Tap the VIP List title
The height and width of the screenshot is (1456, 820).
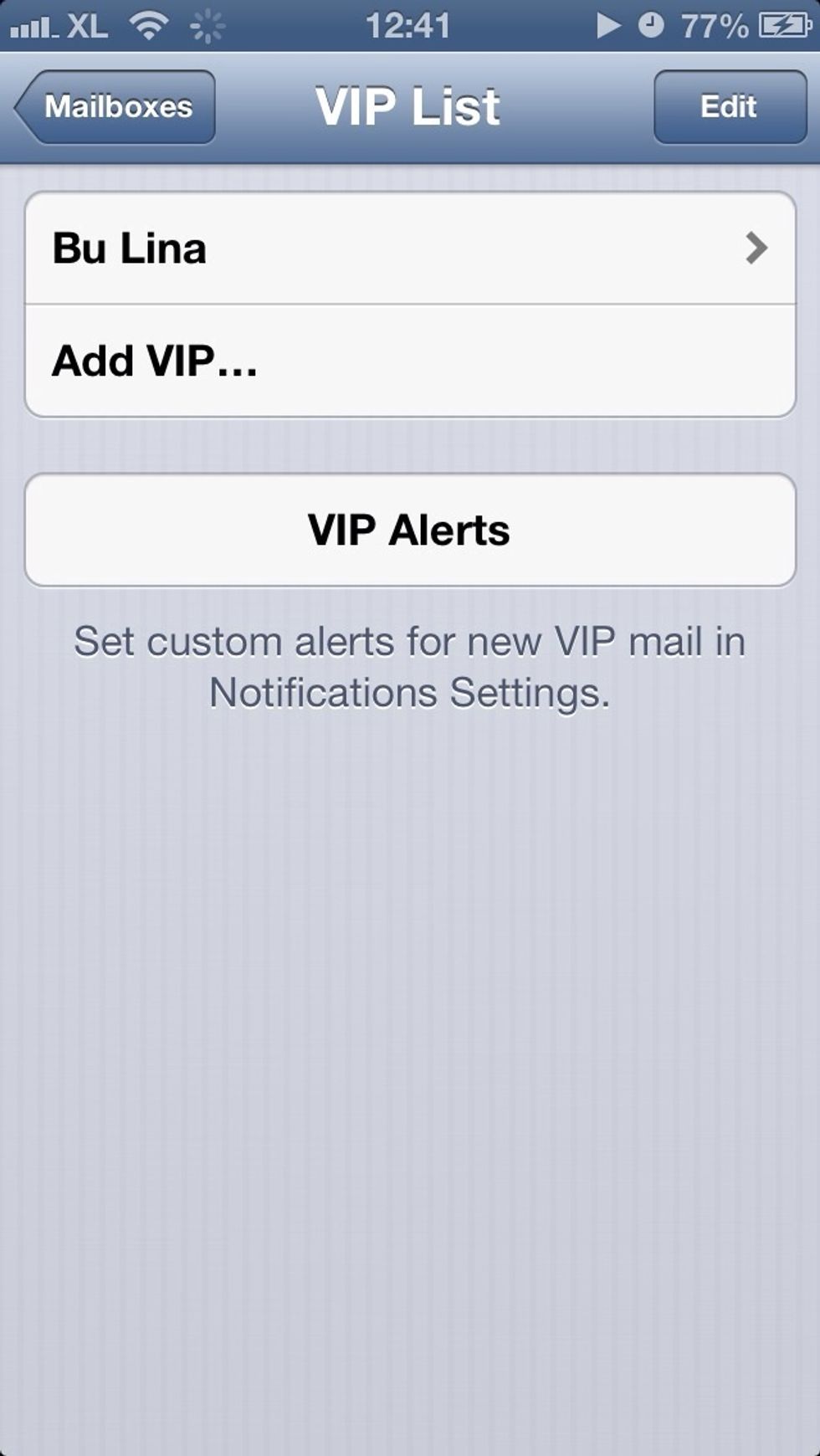pos(407,105)
